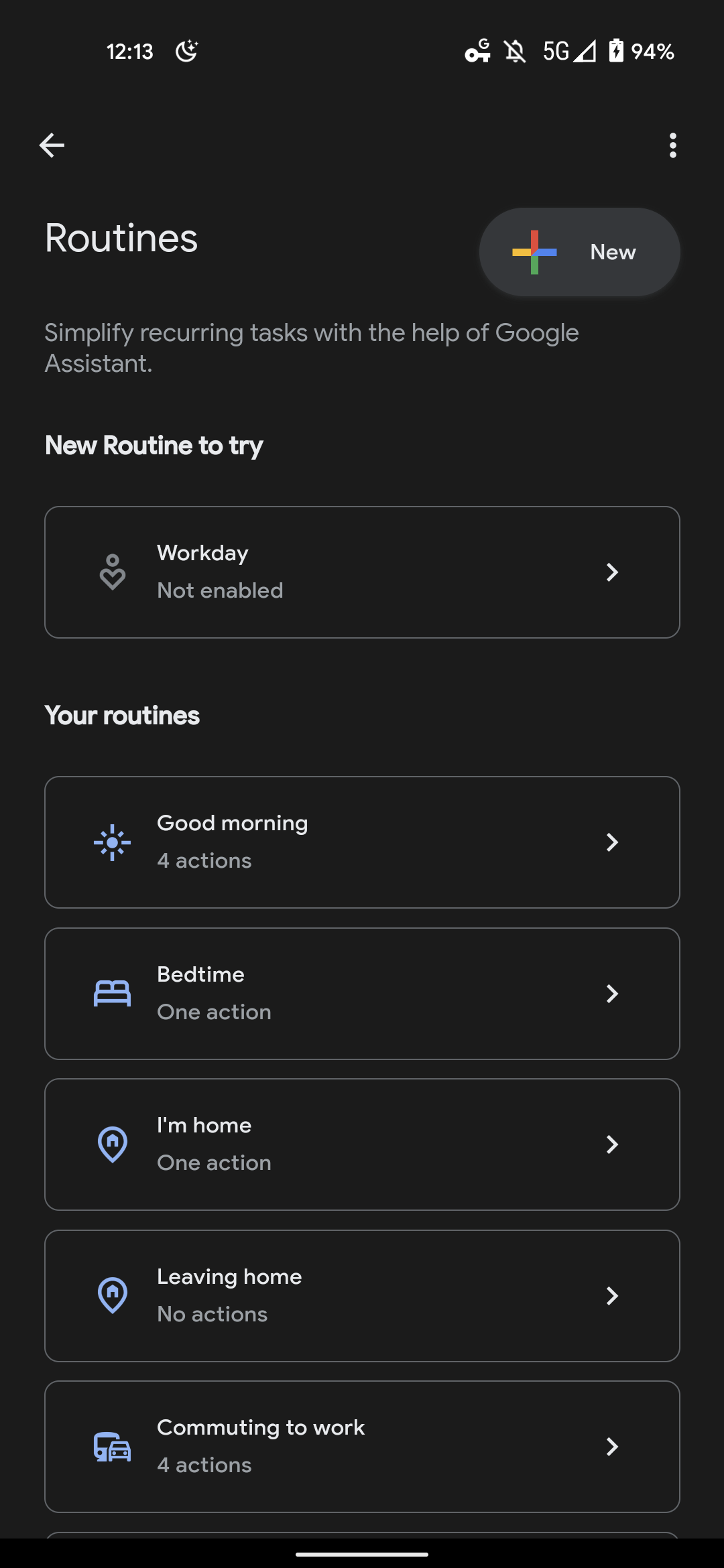
Task: Open the Good morning routine
Action: pos(362,842)
